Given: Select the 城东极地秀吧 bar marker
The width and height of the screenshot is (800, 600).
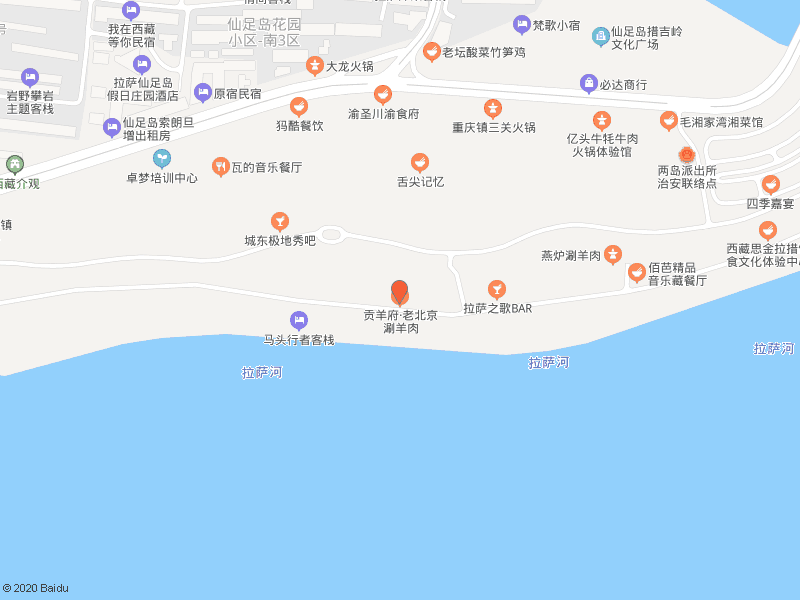Looking at the screenshot, I should (x=280, y=221).
